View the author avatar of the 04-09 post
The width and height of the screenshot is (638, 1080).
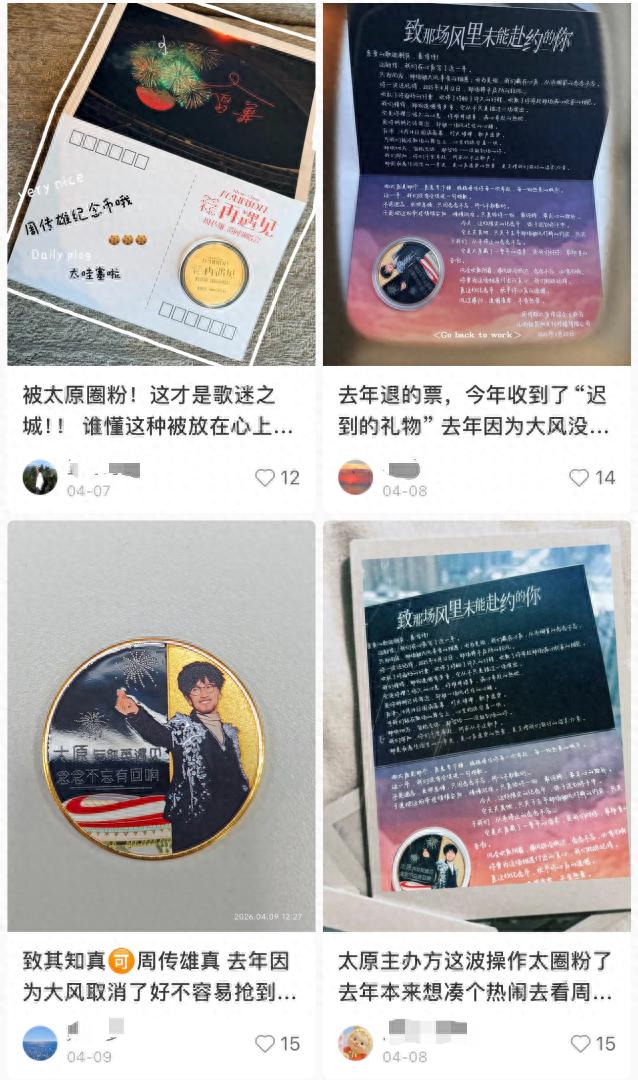click(x=40, y=1043)
